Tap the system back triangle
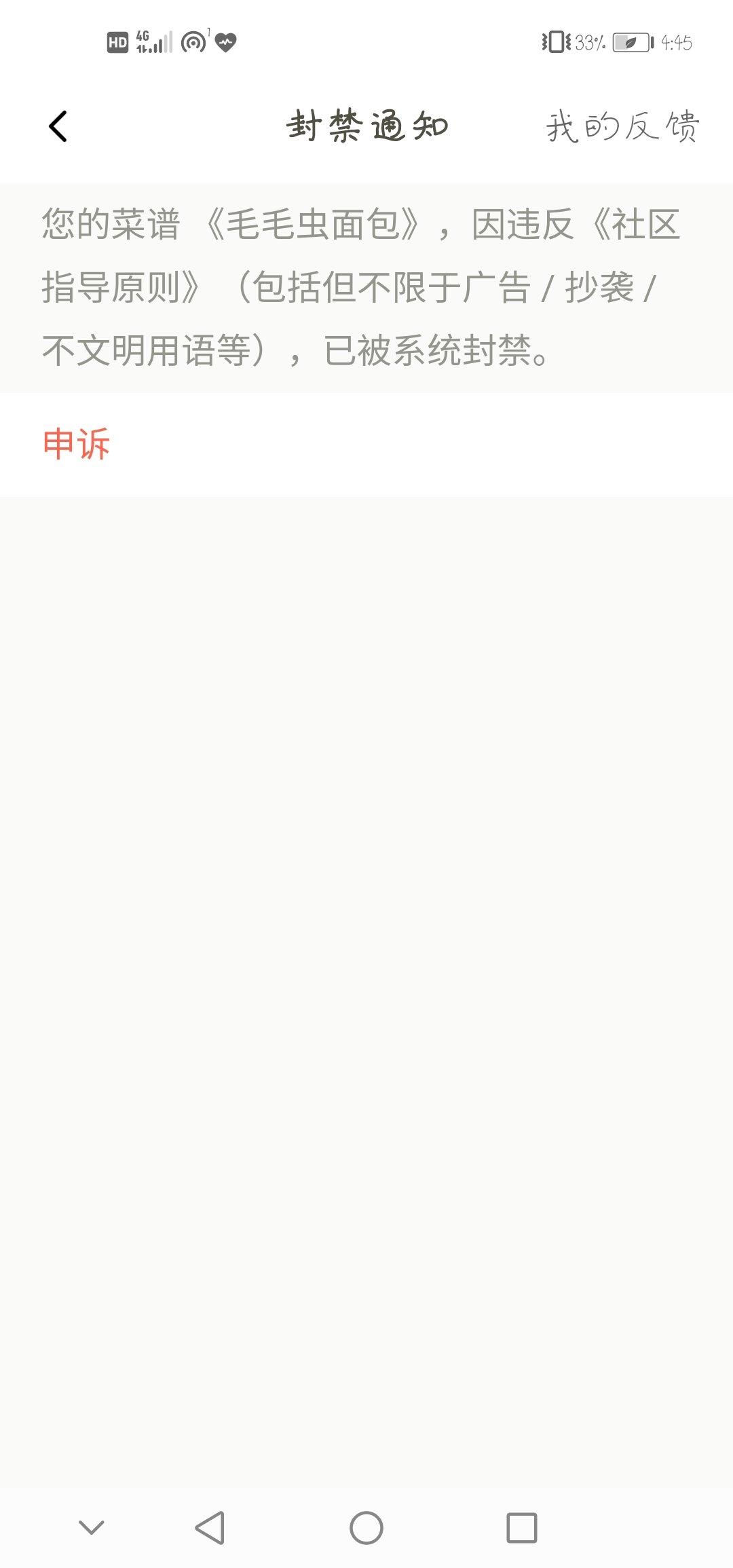The width and height of the screenshot is (733, 1568). pos(210,1529)
